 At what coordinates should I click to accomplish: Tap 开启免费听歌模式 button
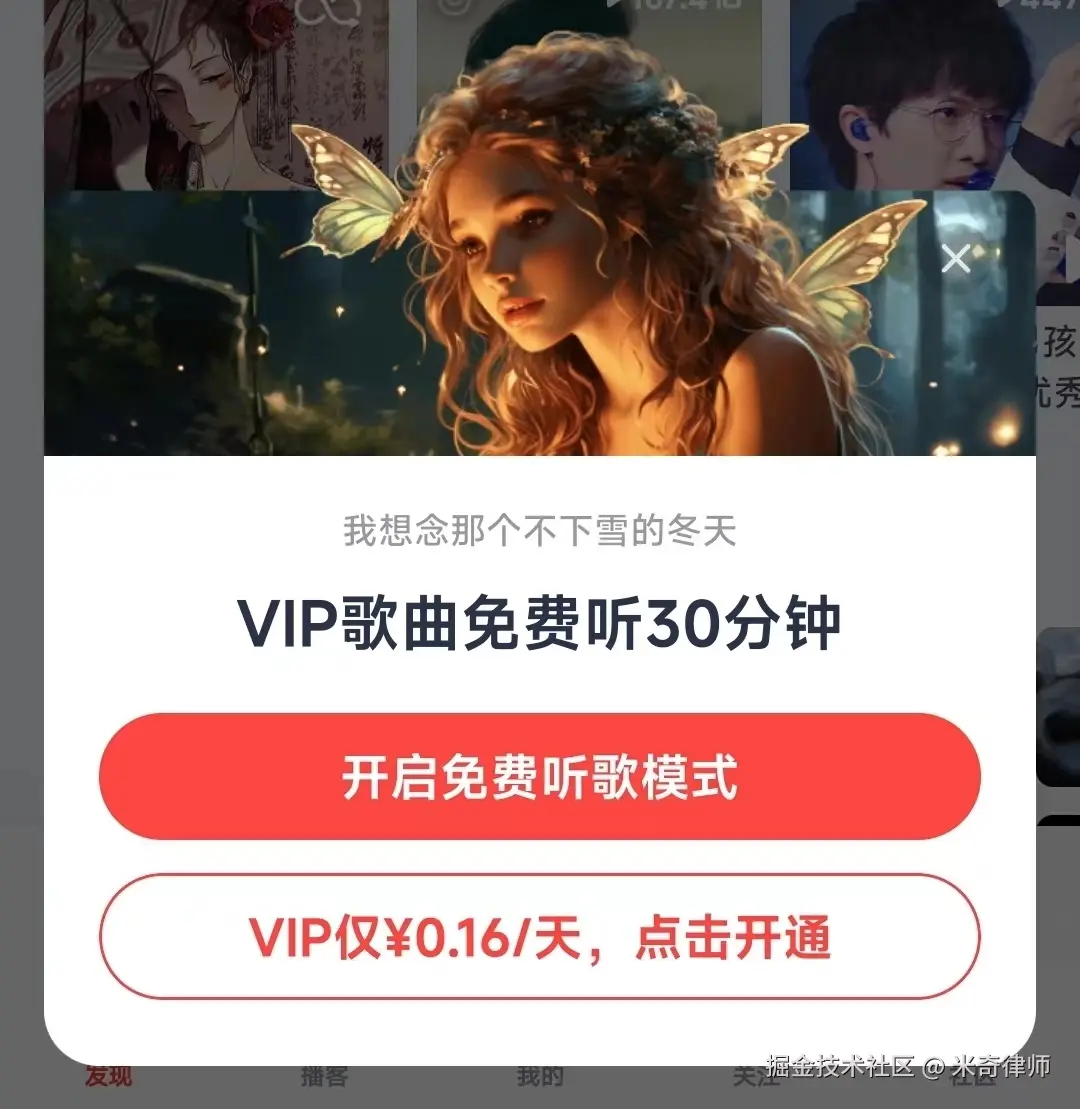click(x=540, y=776)
